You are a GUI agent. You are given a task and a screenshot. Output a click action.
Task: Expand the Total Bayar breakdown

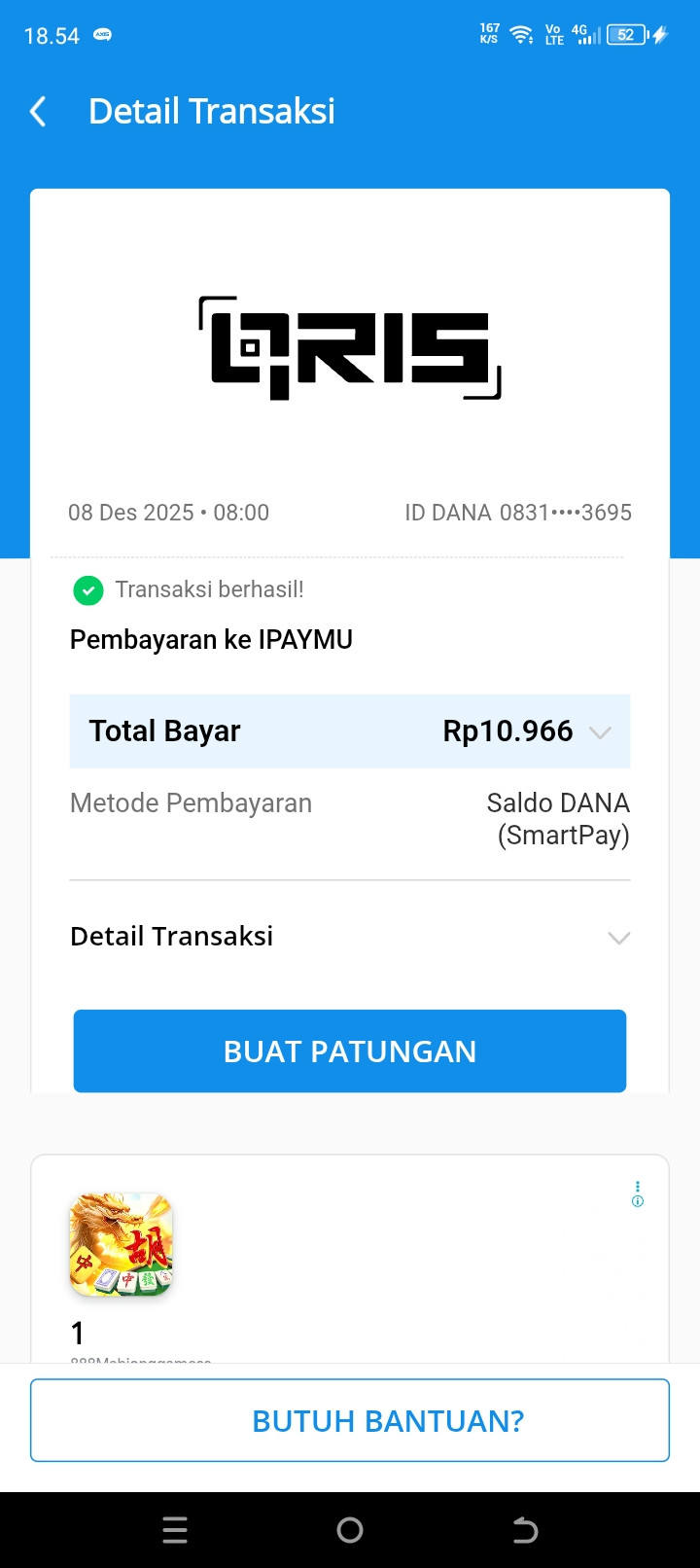click(x=600, y=732)
